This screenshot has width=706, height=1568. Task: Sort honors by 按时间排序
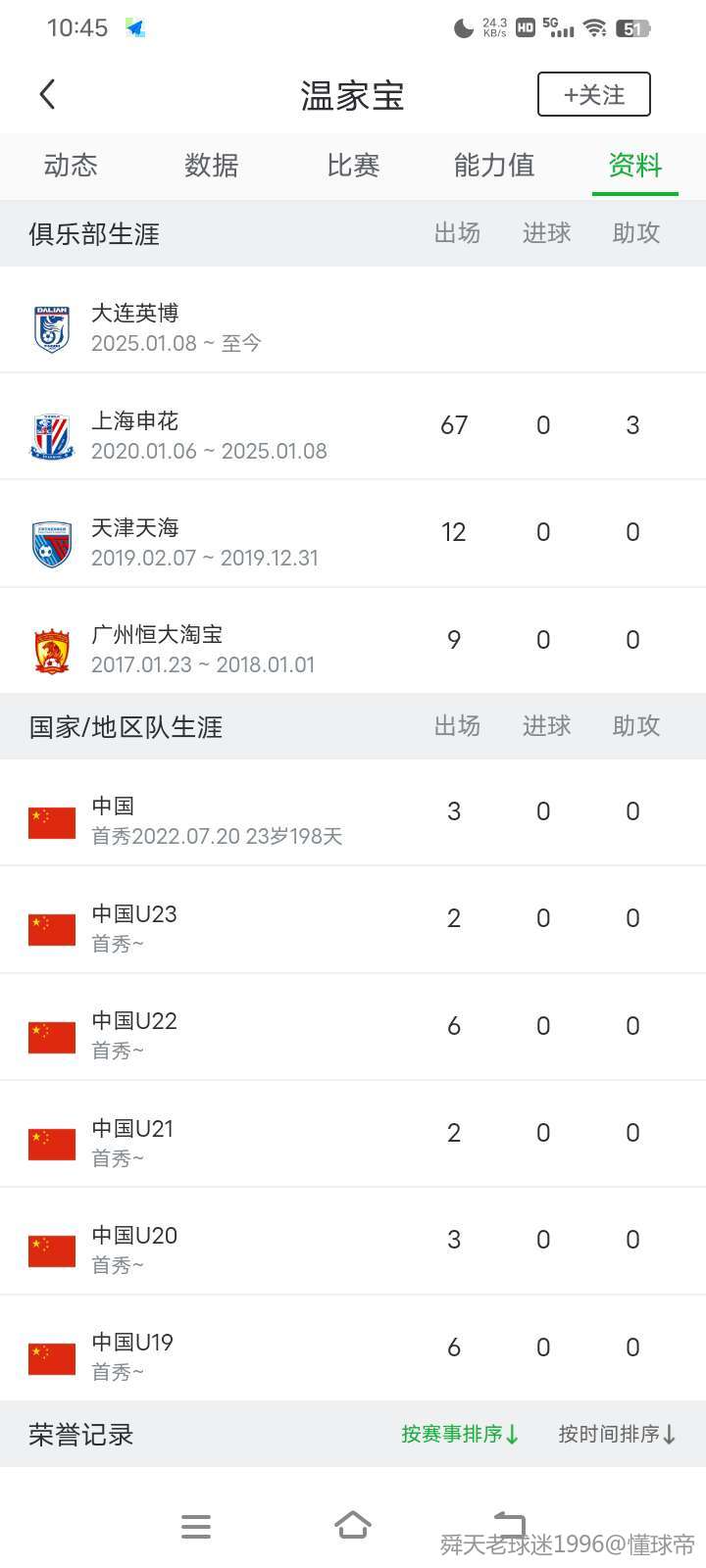(618, 1434)
